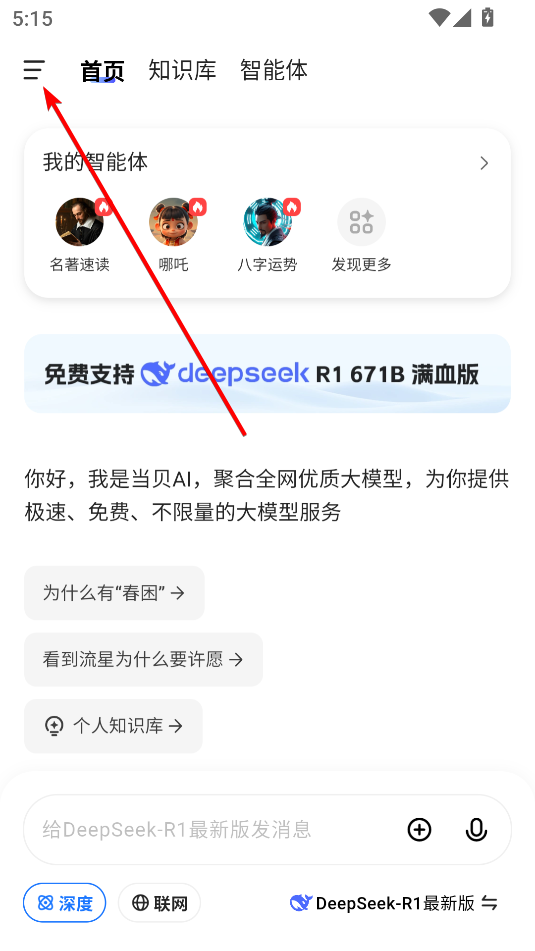Start voice input with the microphone
535x951 pixels.
pyautogui.click(x=476, y=830)
